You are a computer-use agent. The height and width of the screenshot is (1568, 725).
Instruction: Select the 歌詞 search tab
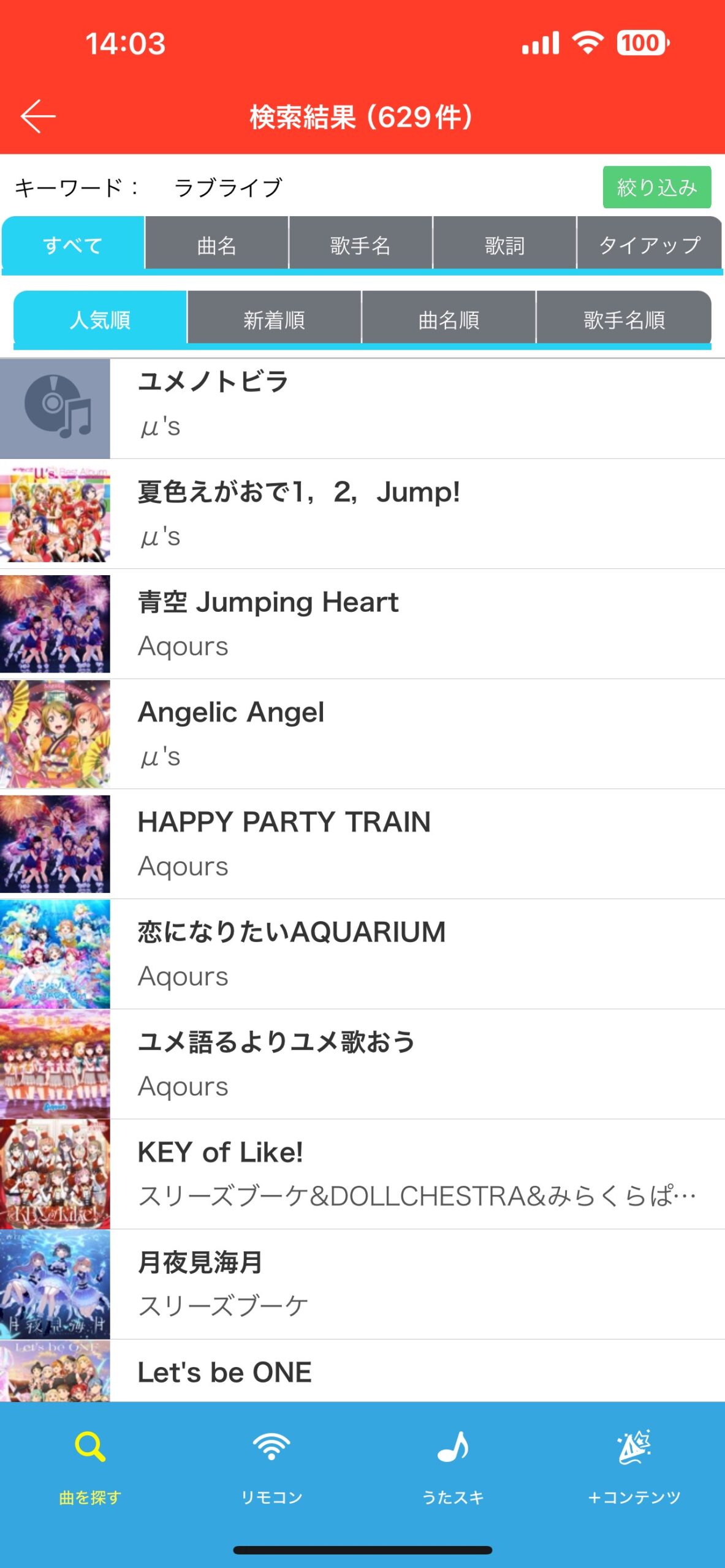point(504,245)
